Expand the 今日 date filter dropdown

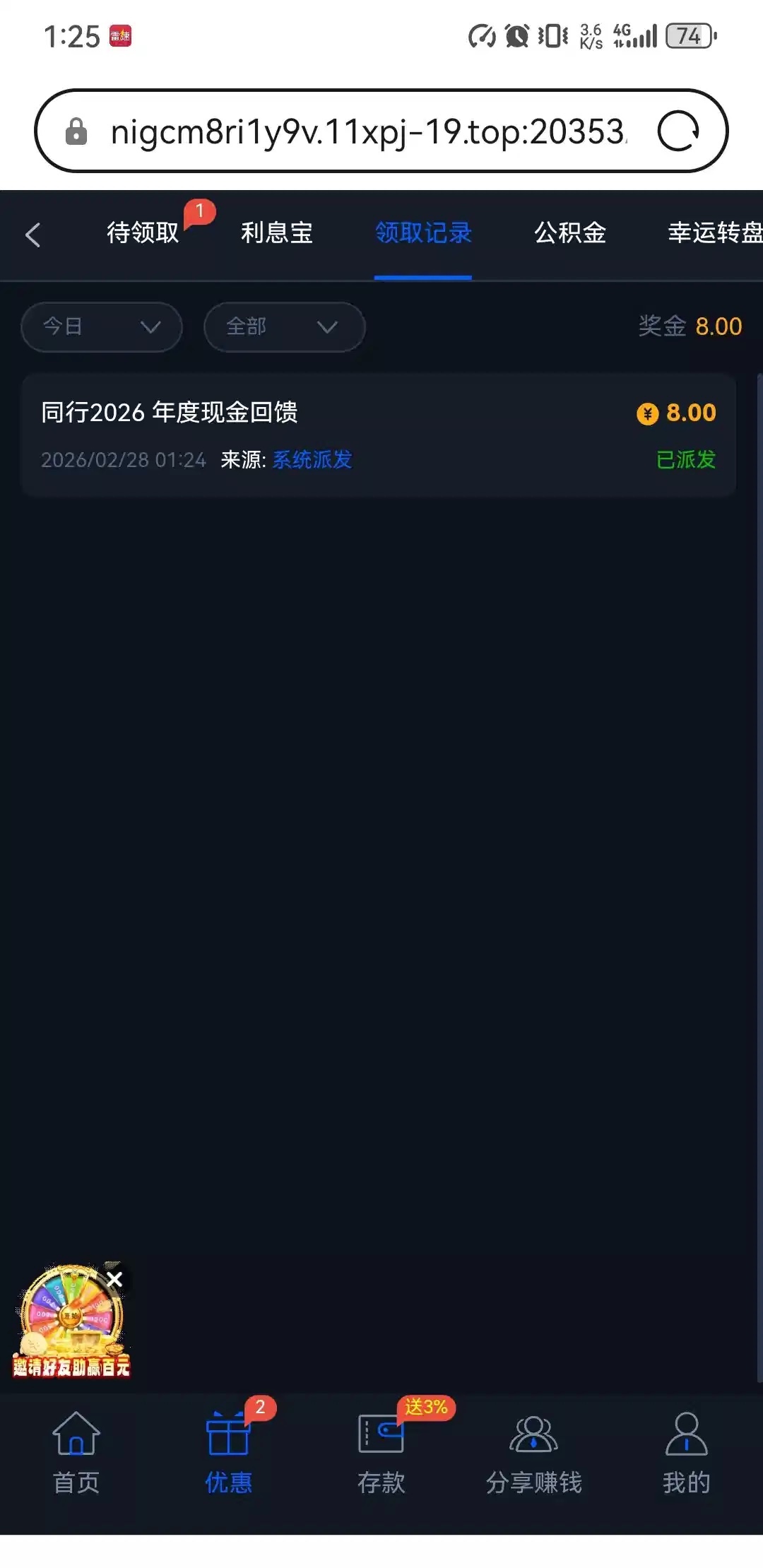click(102, 326)
